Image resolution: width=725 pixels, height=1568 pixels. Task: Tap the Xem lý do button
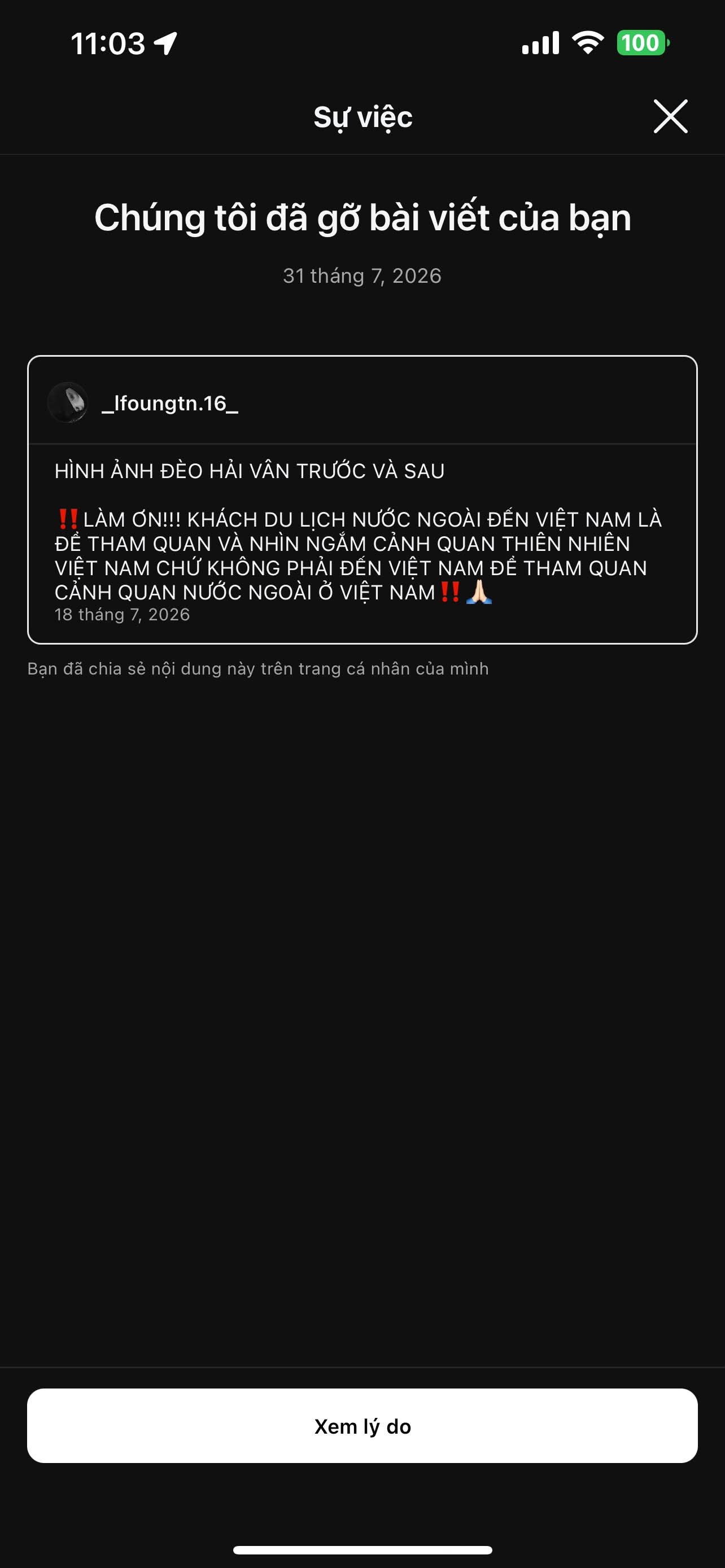pos(362,1426)
